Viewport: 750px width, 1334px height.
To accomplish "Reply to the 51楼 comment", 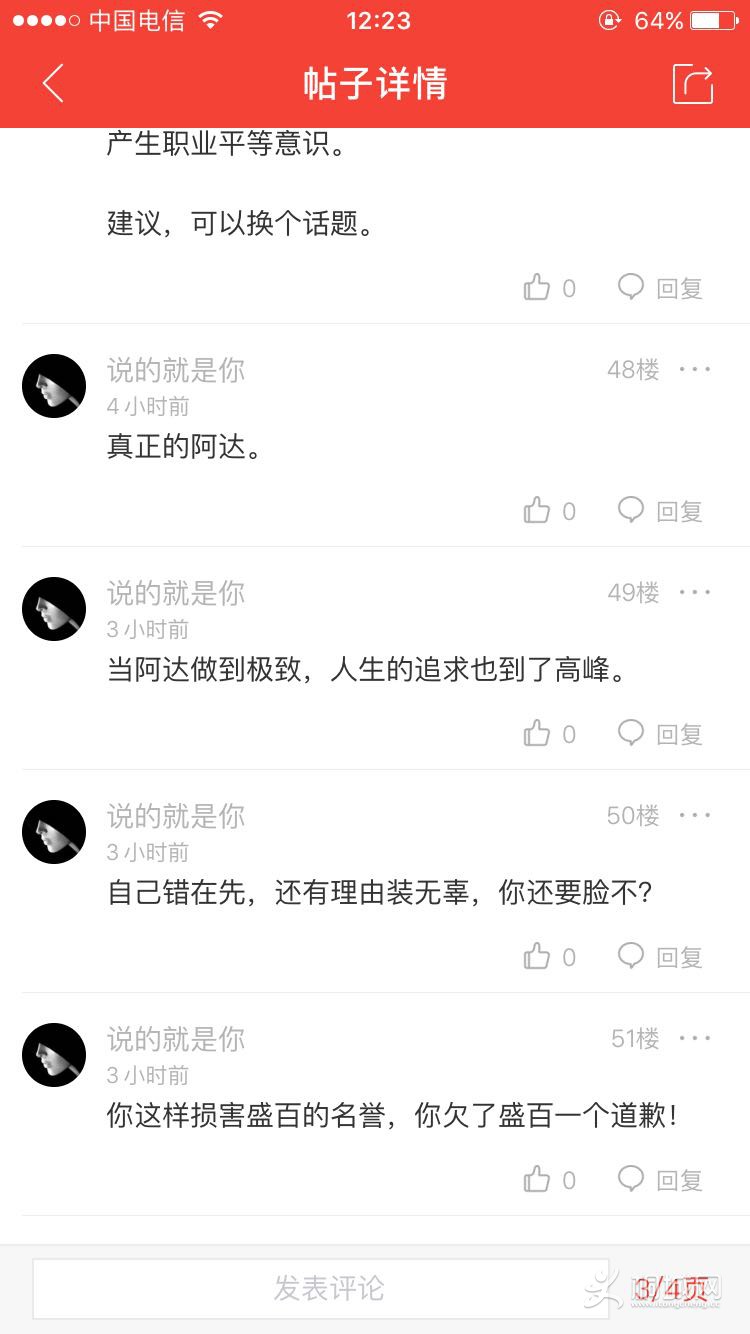I will (660, 1180).
